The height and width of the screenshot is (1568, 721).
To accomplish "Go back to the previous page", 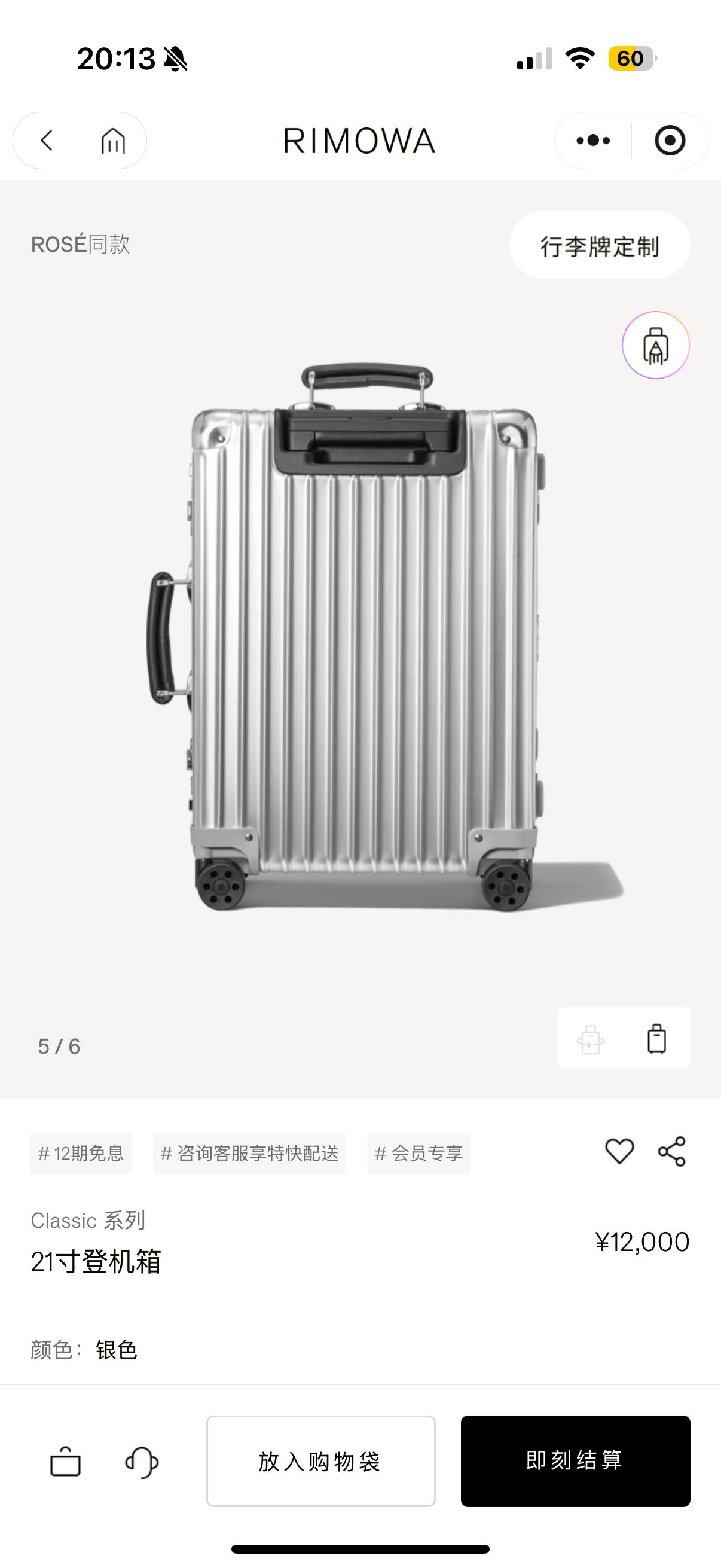I will [47, 141].
